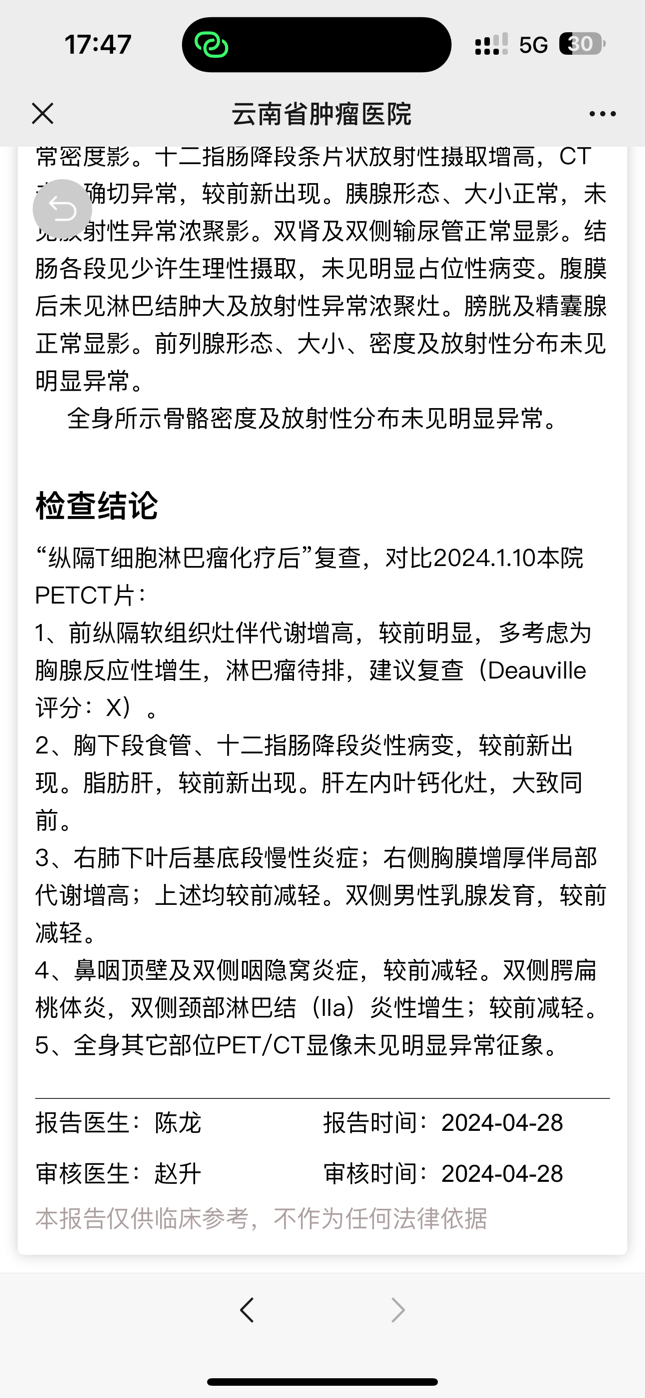Tap the forward page arrow
645x1398 pixels.
(398, 1310)
